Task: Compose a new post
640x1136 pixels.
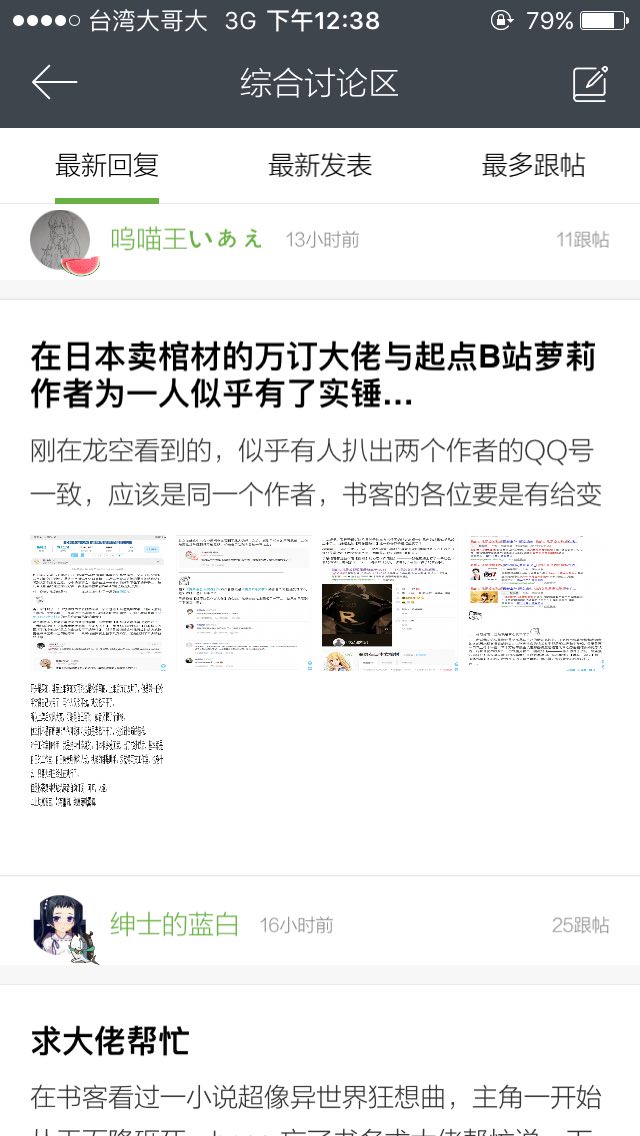Action: pyautogui.click(x=590, y=84)
